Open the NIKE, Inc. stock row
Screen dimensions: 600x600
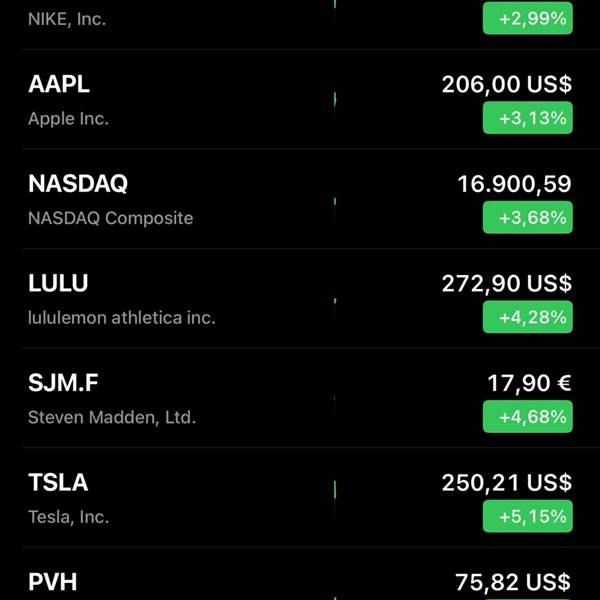pos(300,24)
